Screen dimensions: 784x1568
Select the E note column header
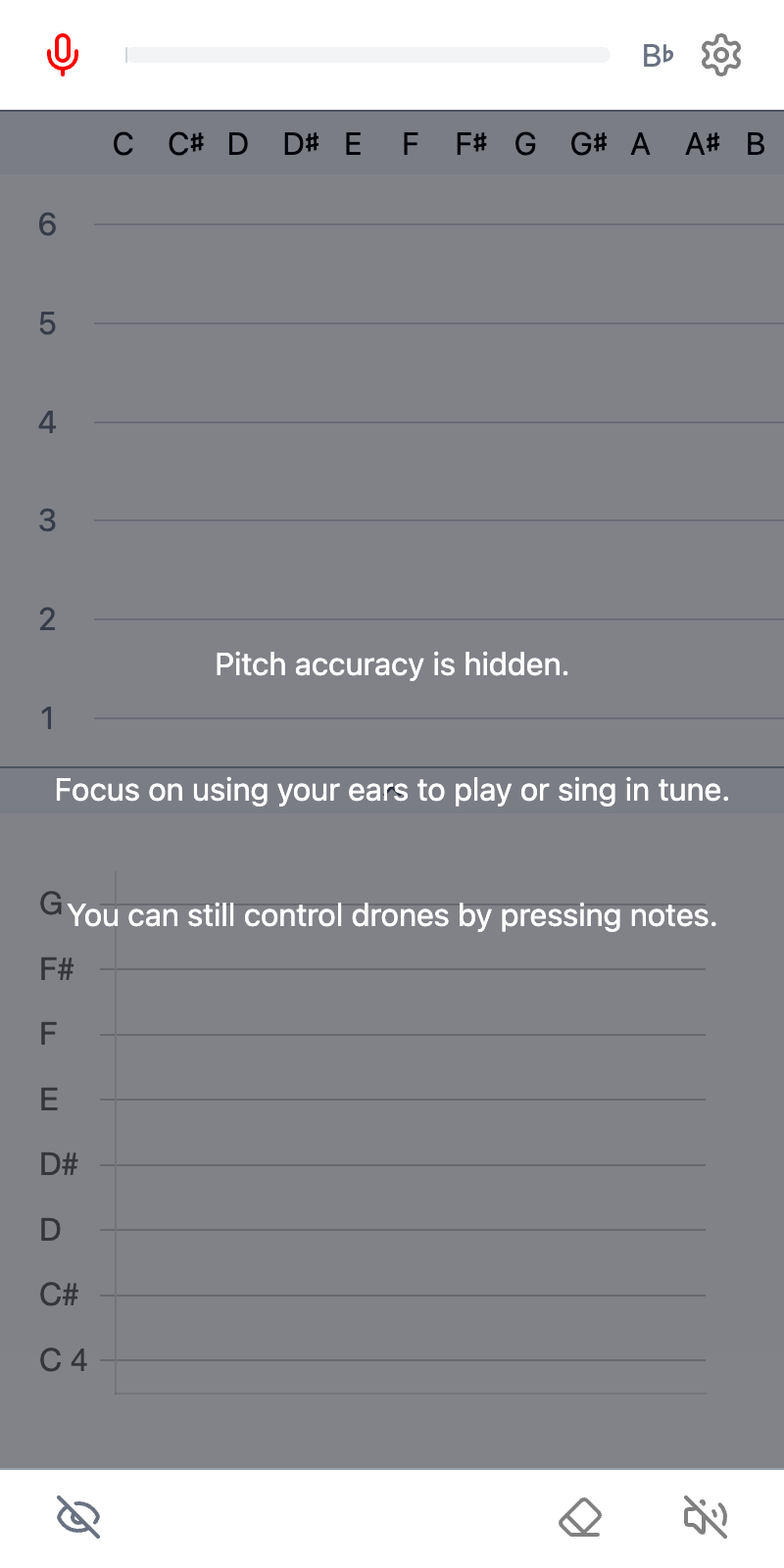click(x=353, y=143)
